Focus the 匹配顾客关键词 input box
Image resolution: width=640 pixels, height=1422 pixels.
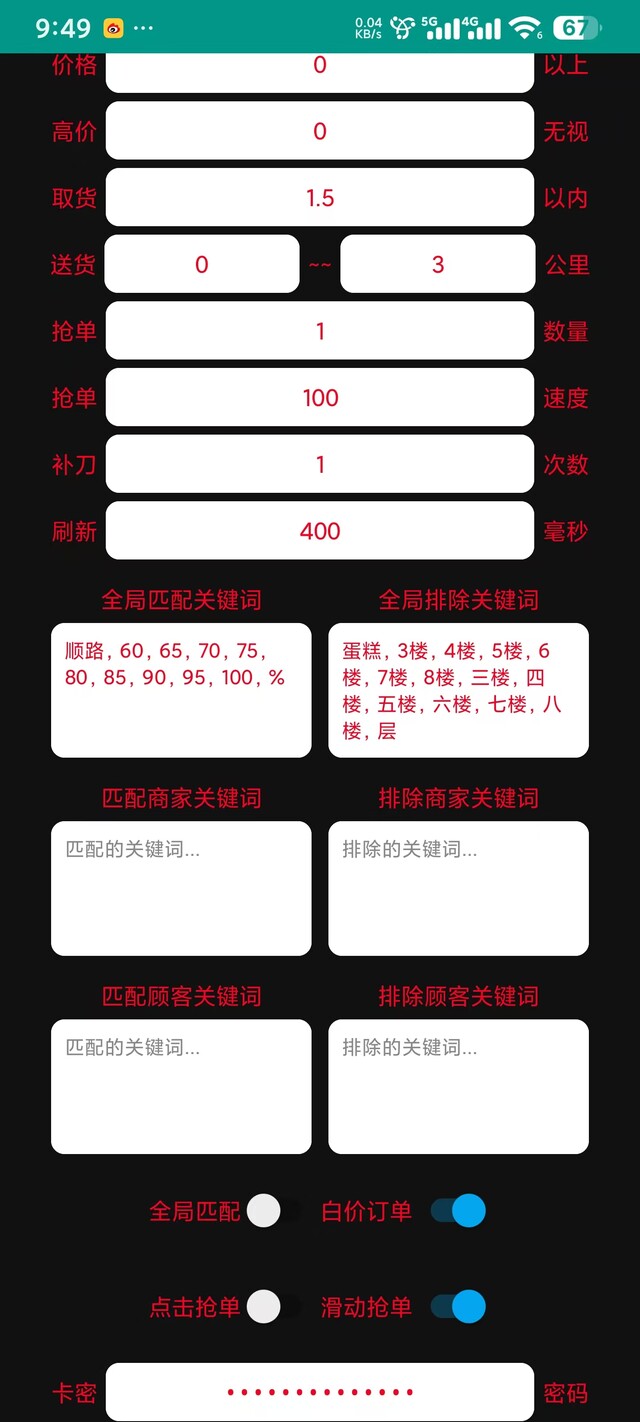pyautogui.click(x=181, y=1086)
